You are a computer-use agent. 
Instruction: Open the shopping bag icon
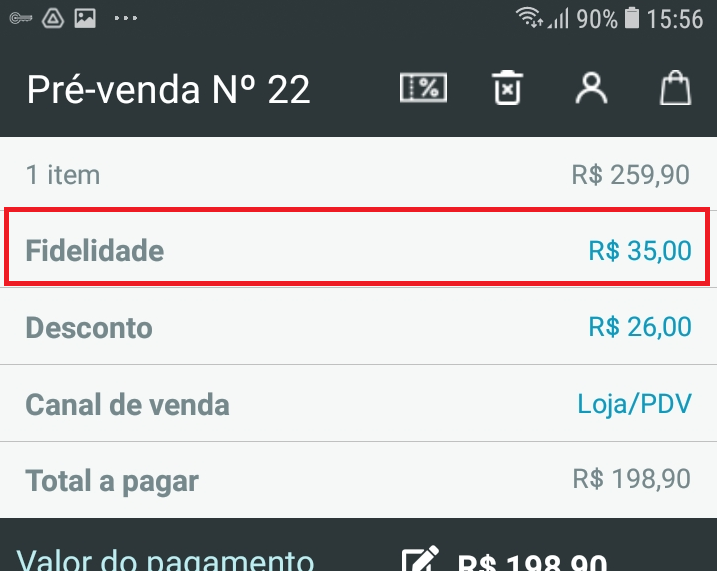[675, 88]
